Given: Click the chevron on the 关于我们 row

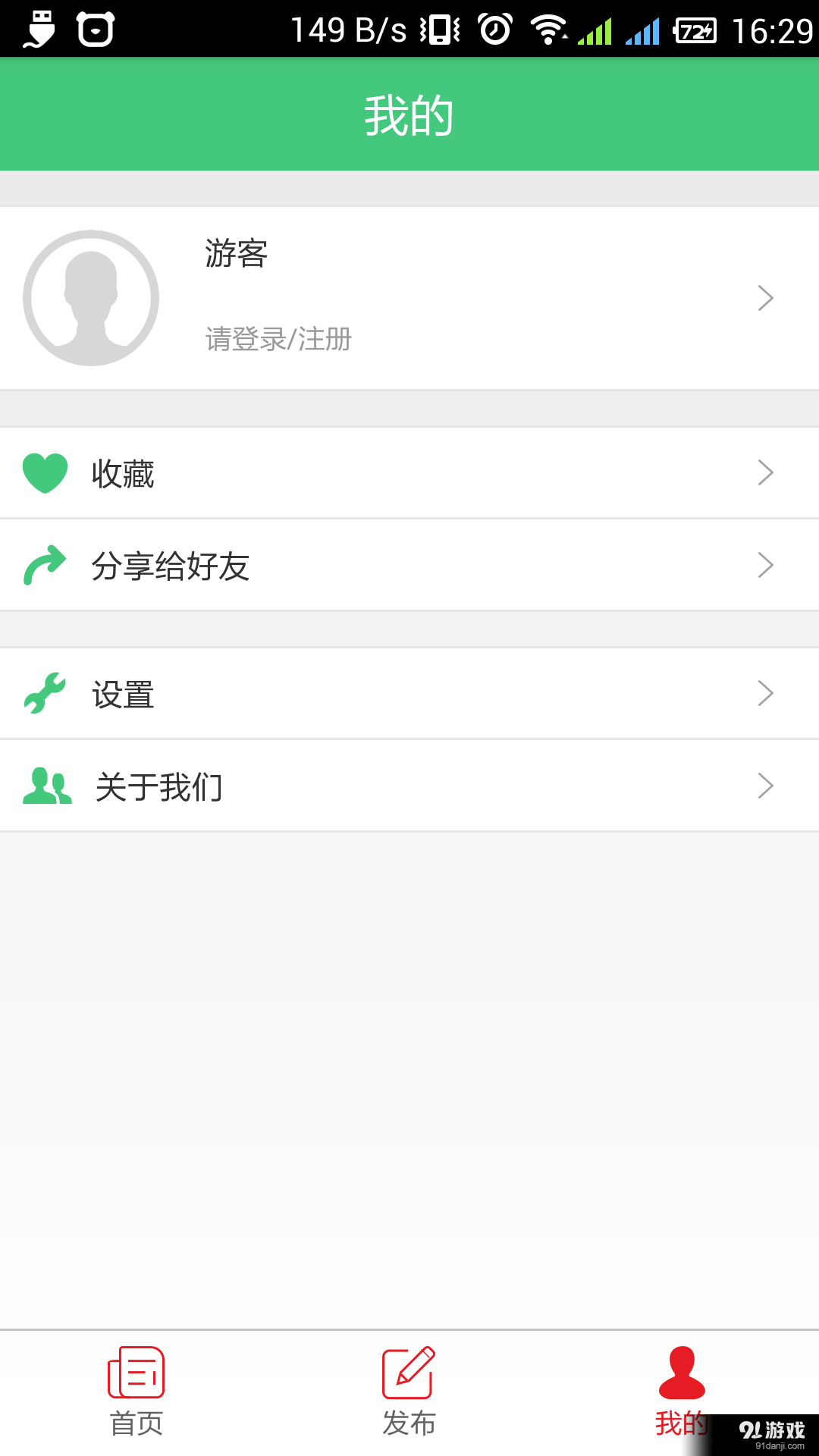Looking at the screenshot, I should [764, 786].
